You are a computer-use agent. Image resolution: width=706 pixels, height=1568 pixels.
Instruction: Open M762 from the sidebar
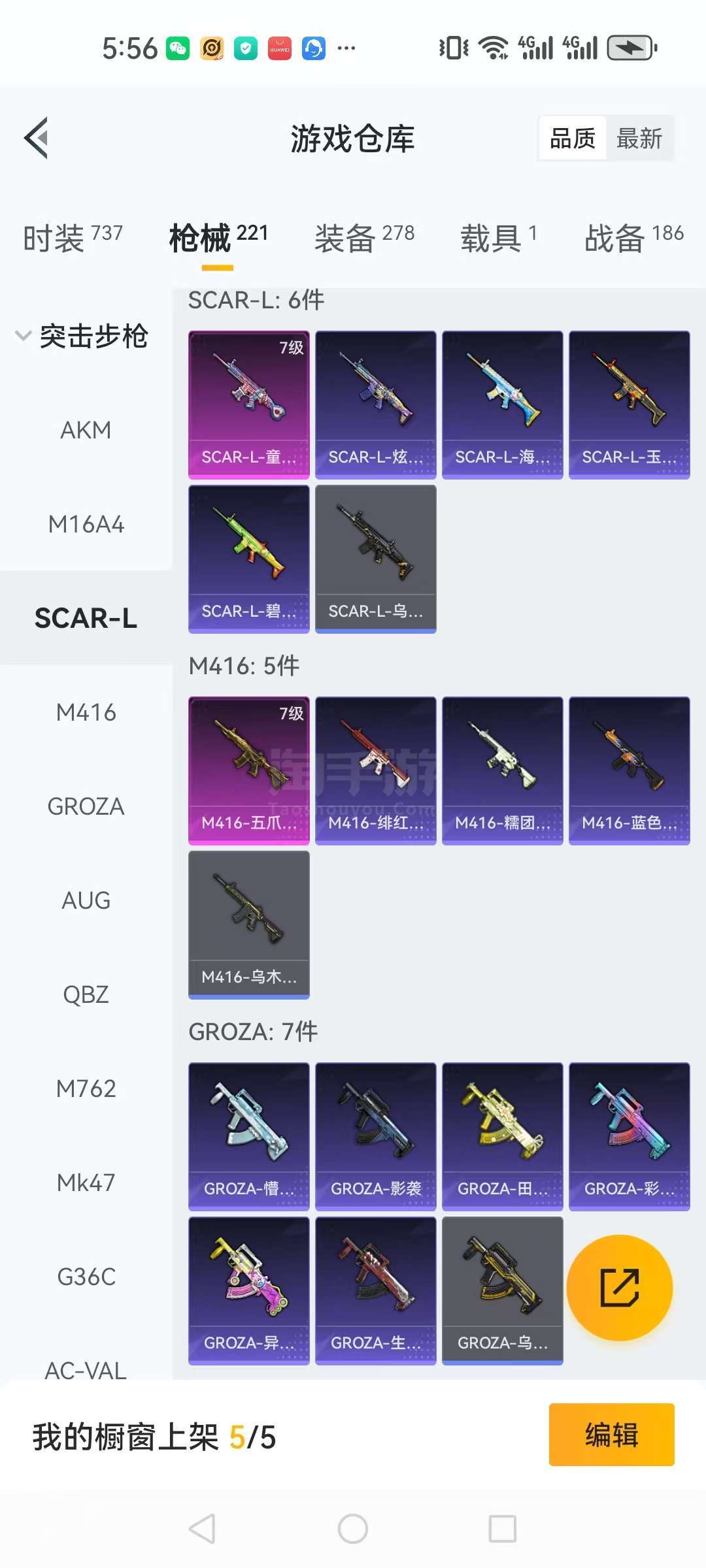pos(86,1088)
